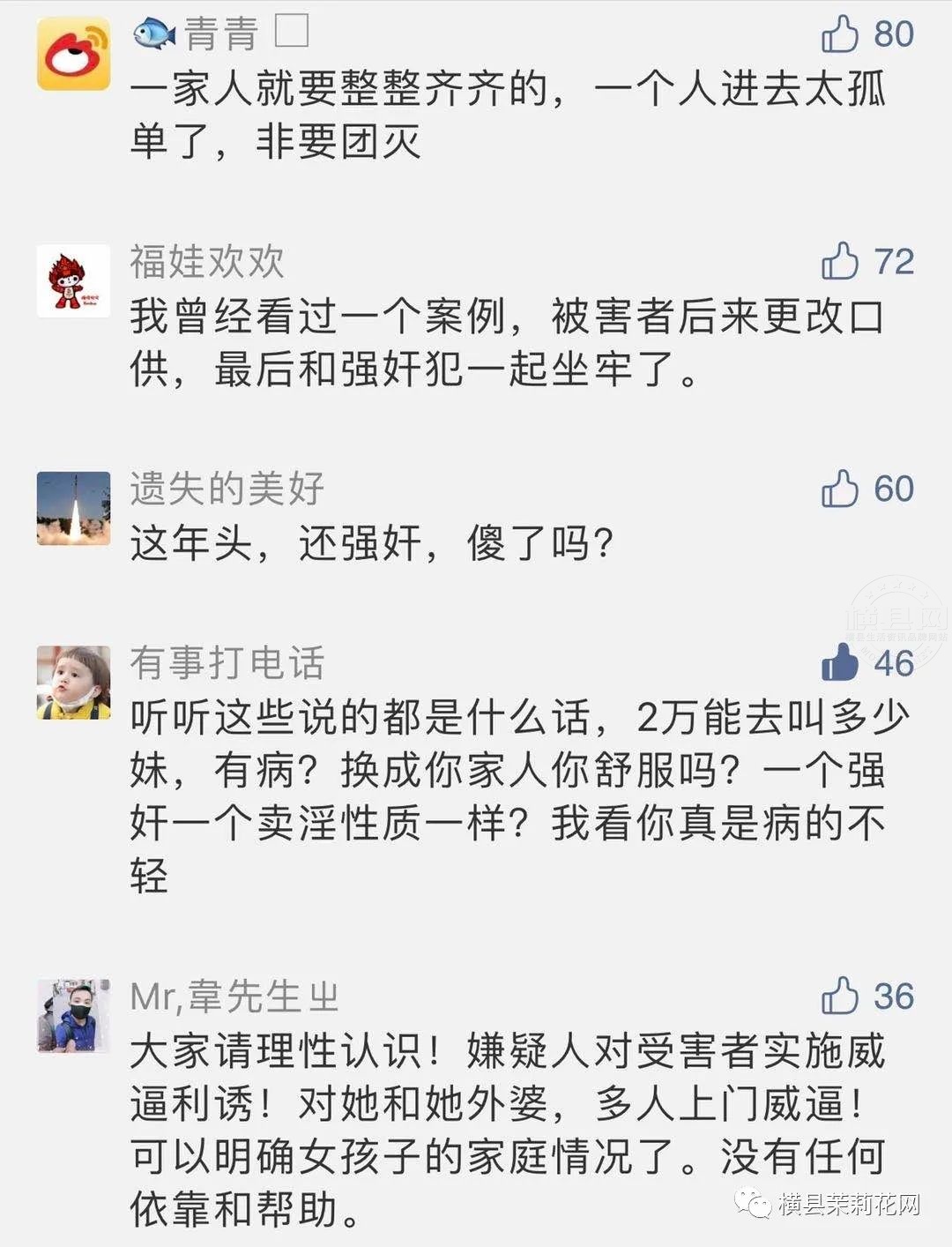The width and height of the screenshot is (952, 1247).
Task: View 福娃欢欢's profile picture
Action: pos(74,280)
